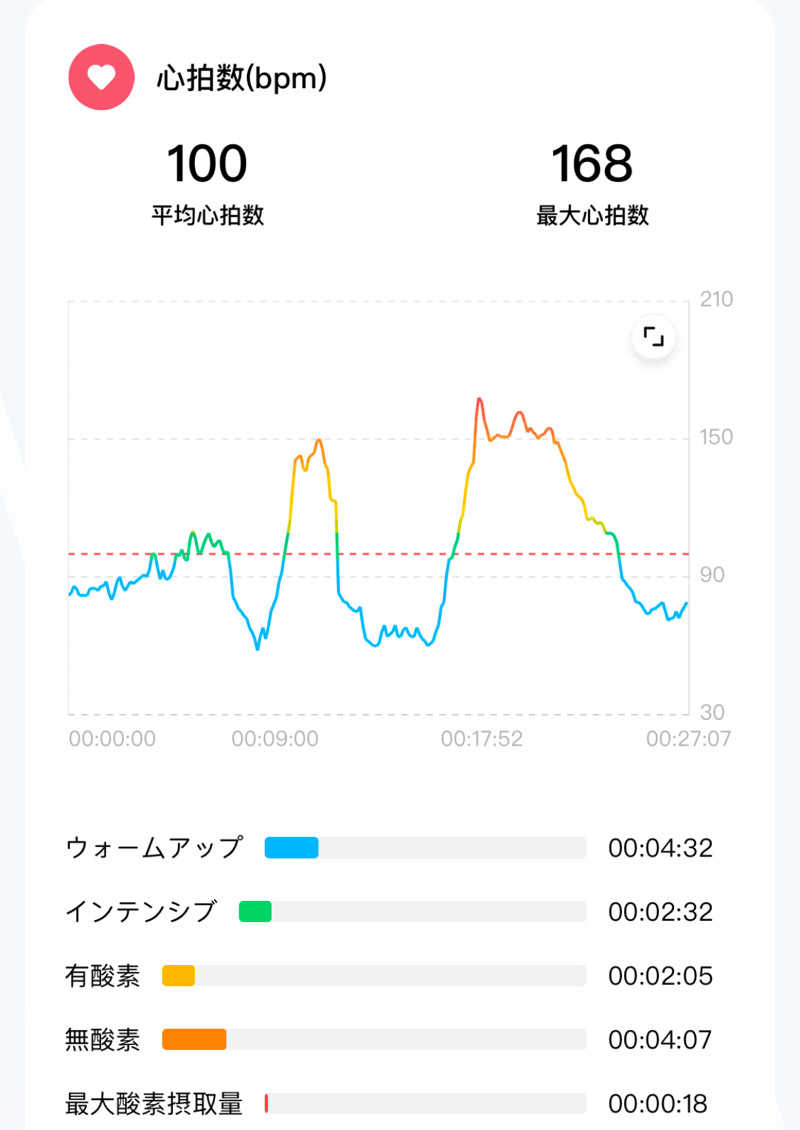Click the yellow 有酸素 zone indicator
Viewport: 800px width, 1130px height.
tap(178, 975)
